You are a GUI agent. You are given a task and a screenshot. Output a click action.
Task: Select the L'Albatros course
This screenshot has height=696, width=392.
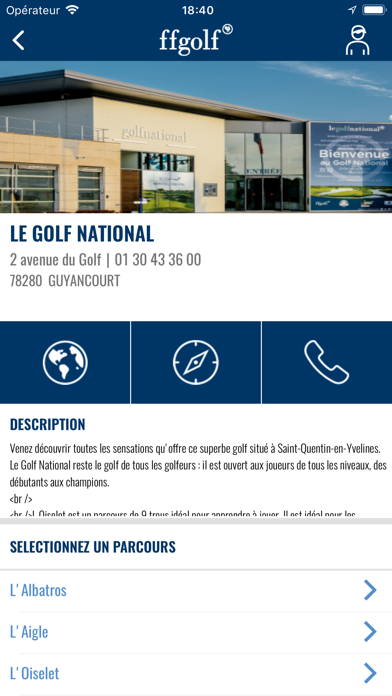pos(196,591)
